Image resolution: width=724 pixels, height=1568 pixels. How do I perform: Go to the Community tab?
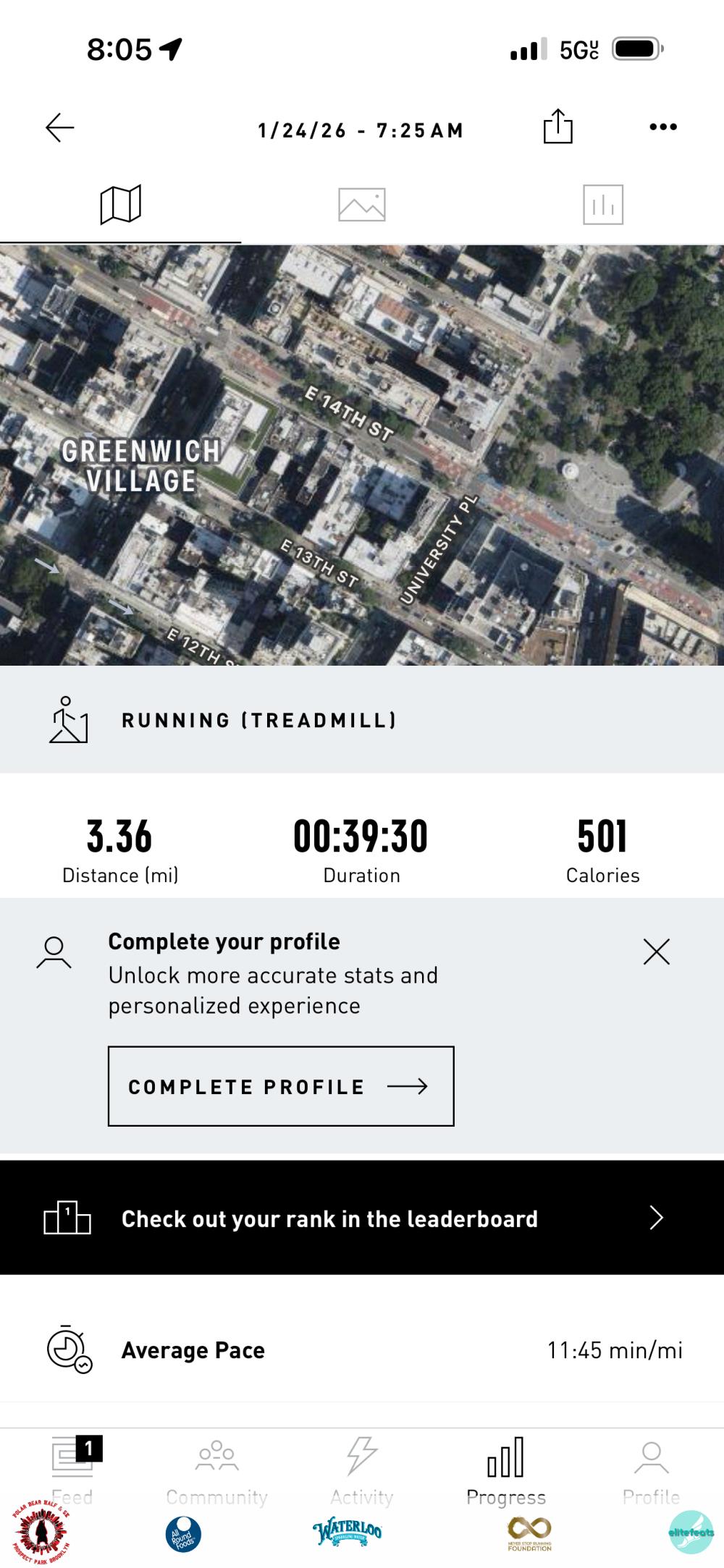pos(216,1469)
